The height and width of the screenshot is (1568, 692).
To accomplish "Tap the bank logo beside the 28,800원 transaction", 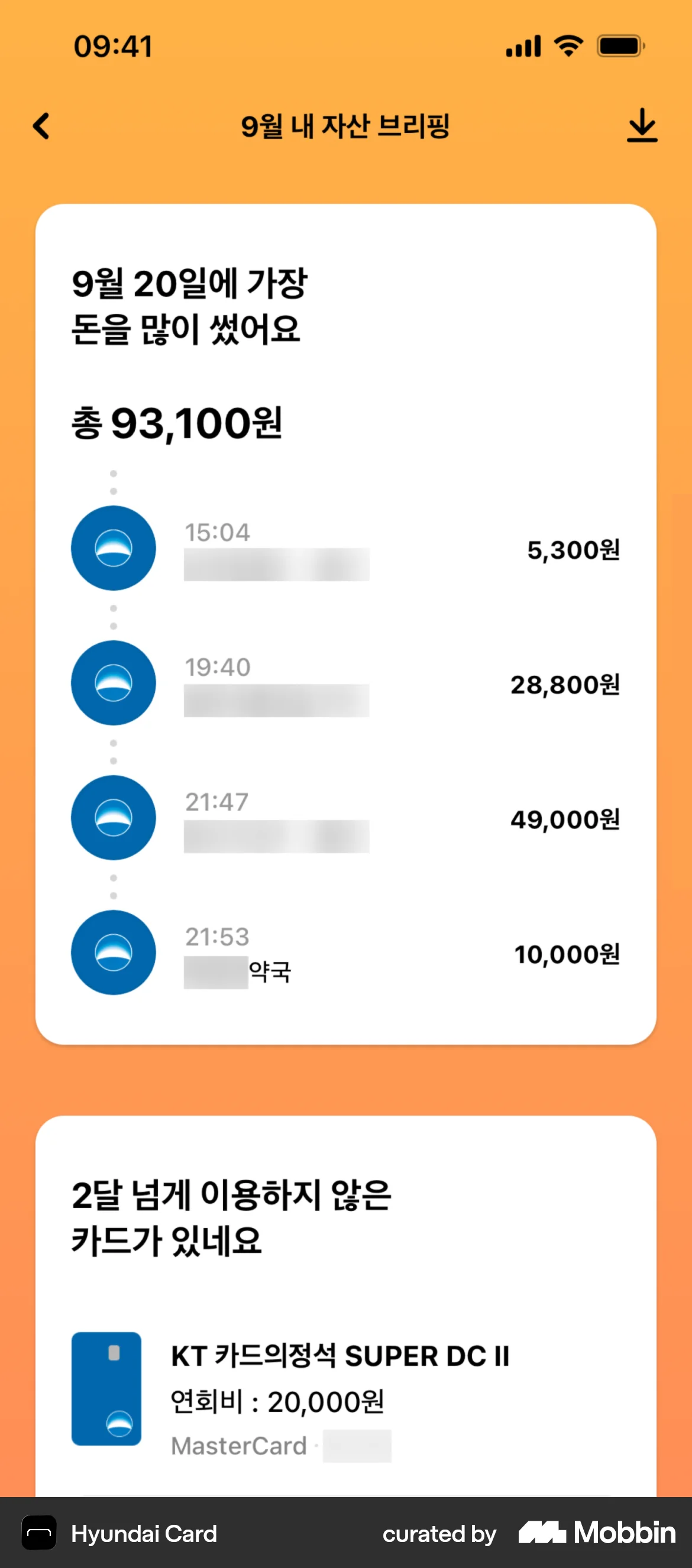I will (113, 682).
